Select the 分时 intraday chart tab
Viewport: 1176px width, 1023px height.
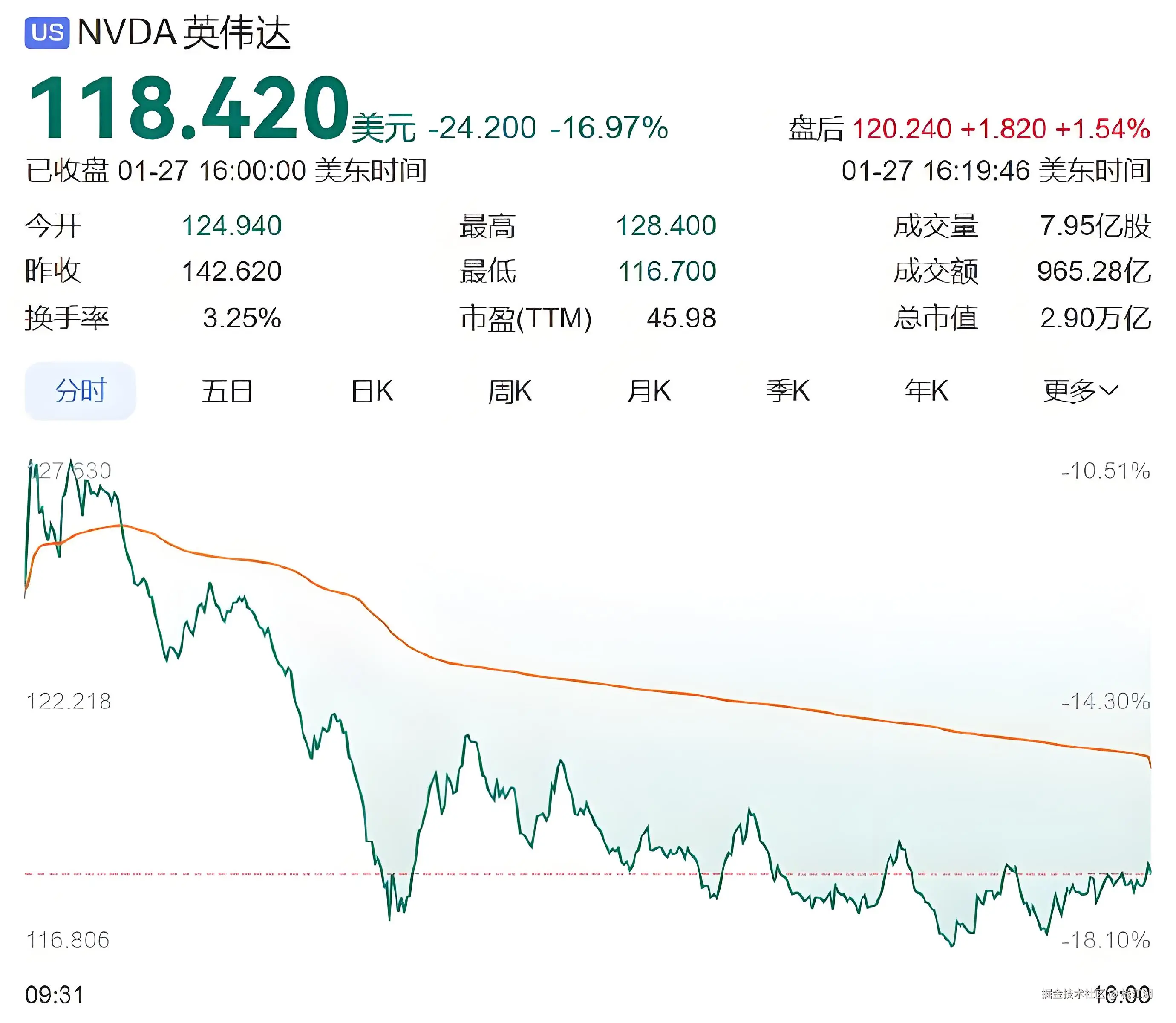click(x=80, y=391)
